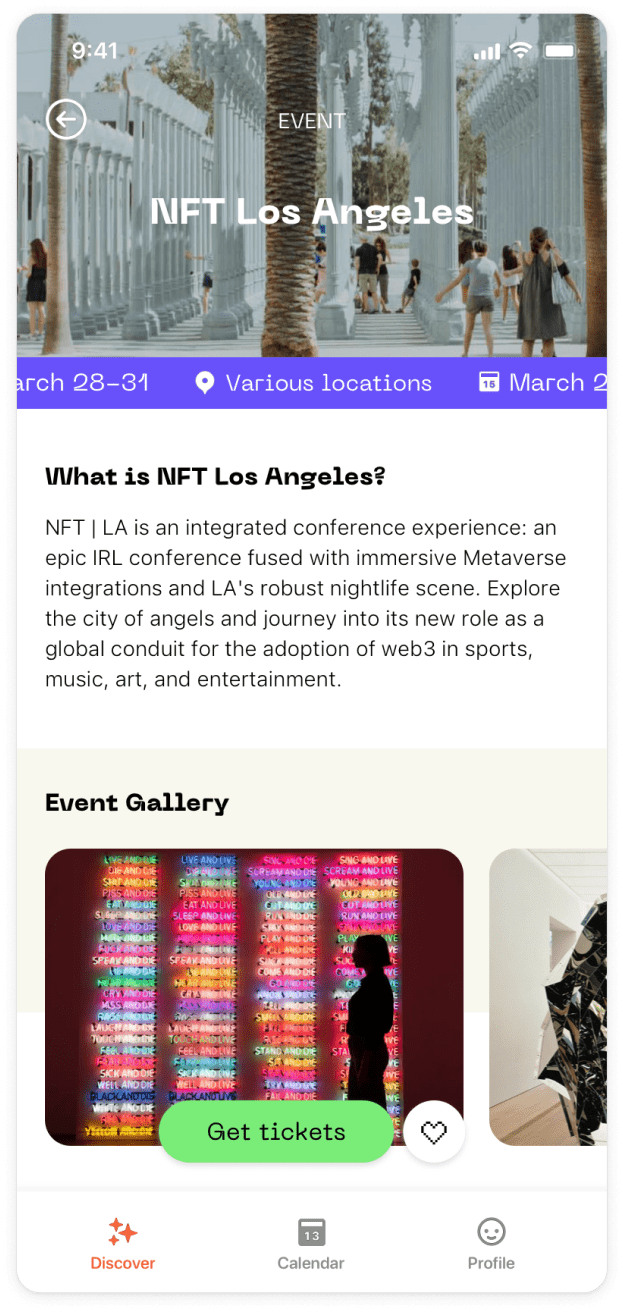Go back using the arrow icon
Screen dimensions: 623x1312
coord(66,120)
